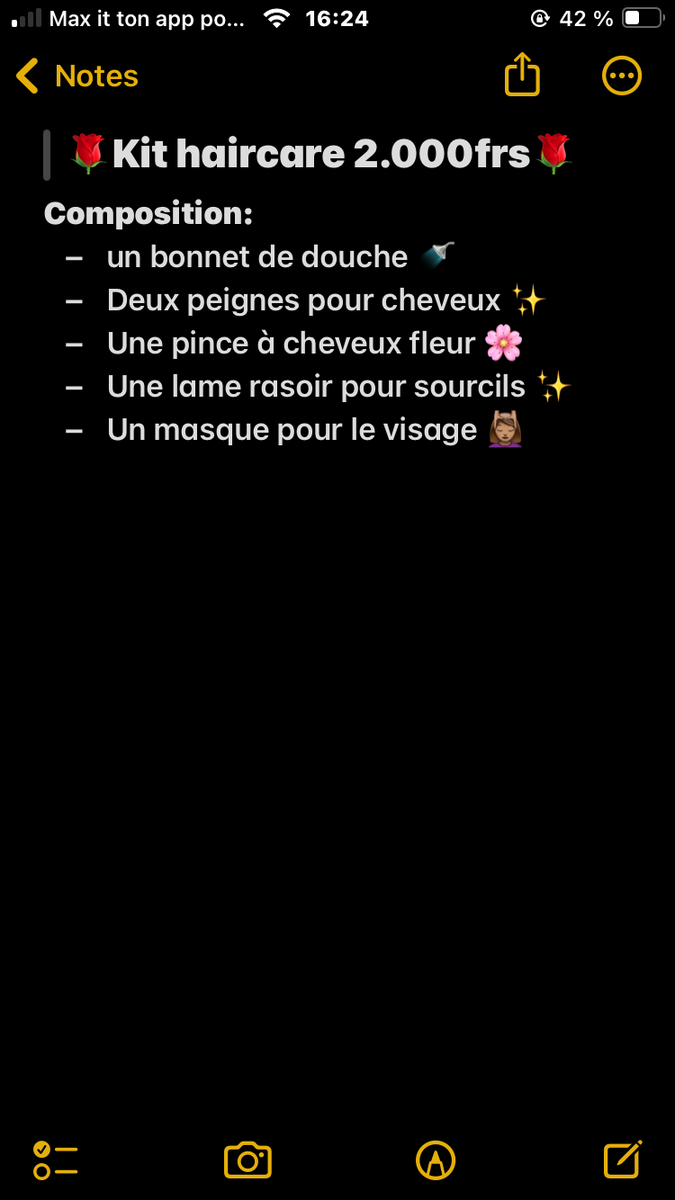Add a checklist to the note
675x1200 pixels.
pyautogui.click(x=55, y=1160)
